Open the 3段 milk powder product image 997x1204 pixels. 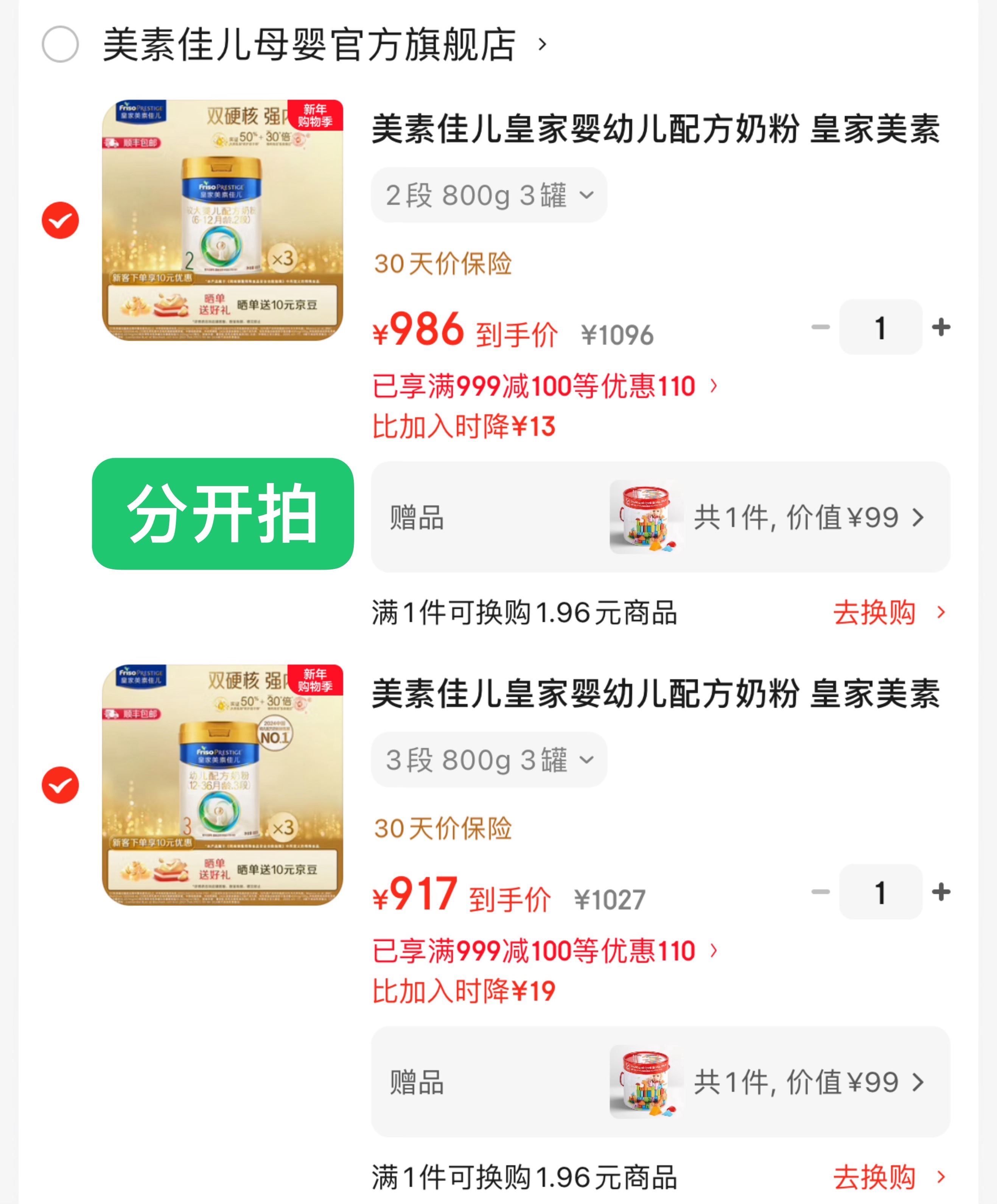[x=222, y=785]
